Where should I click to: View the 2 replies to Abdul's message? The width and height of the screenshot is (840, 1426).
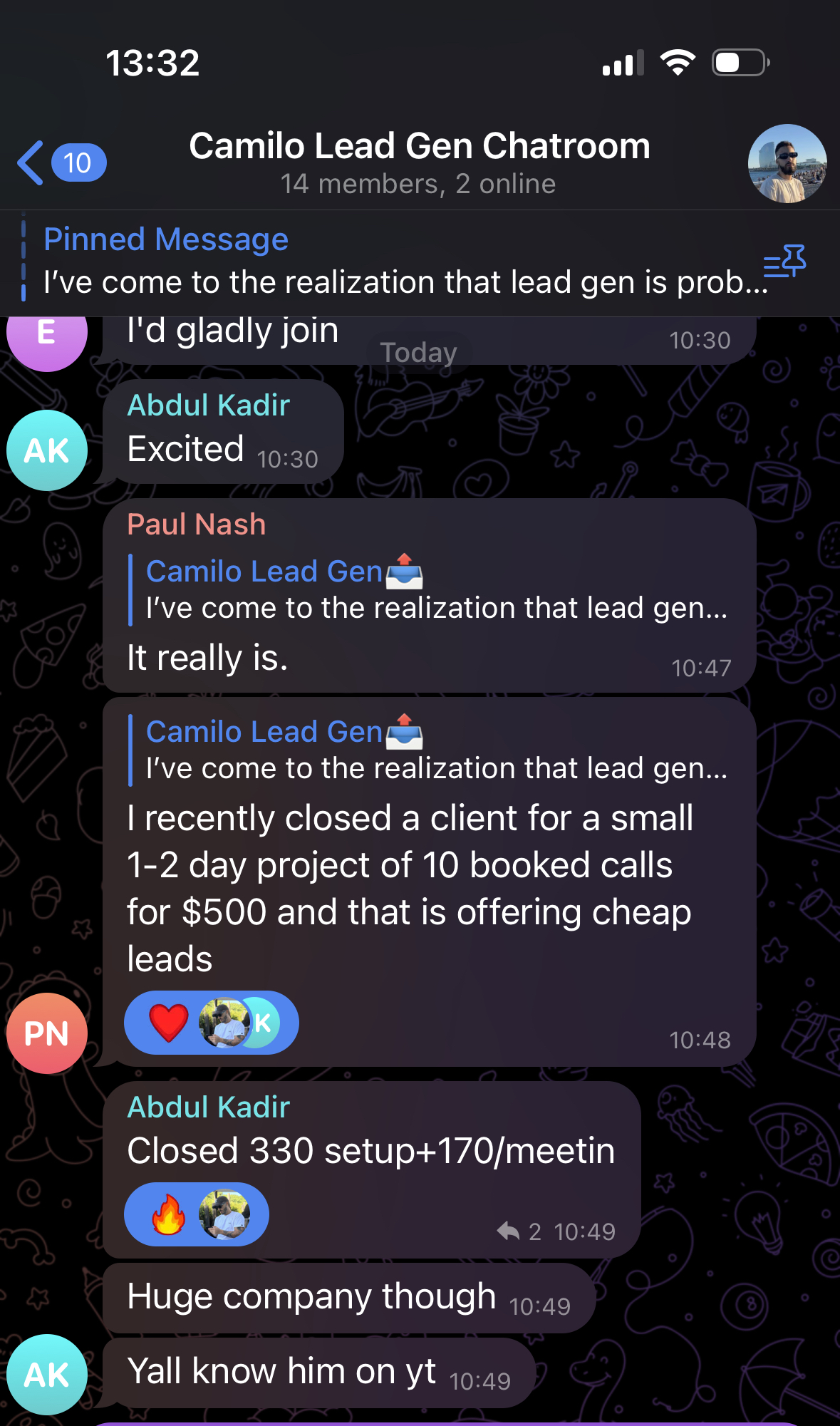point(519,1231)
